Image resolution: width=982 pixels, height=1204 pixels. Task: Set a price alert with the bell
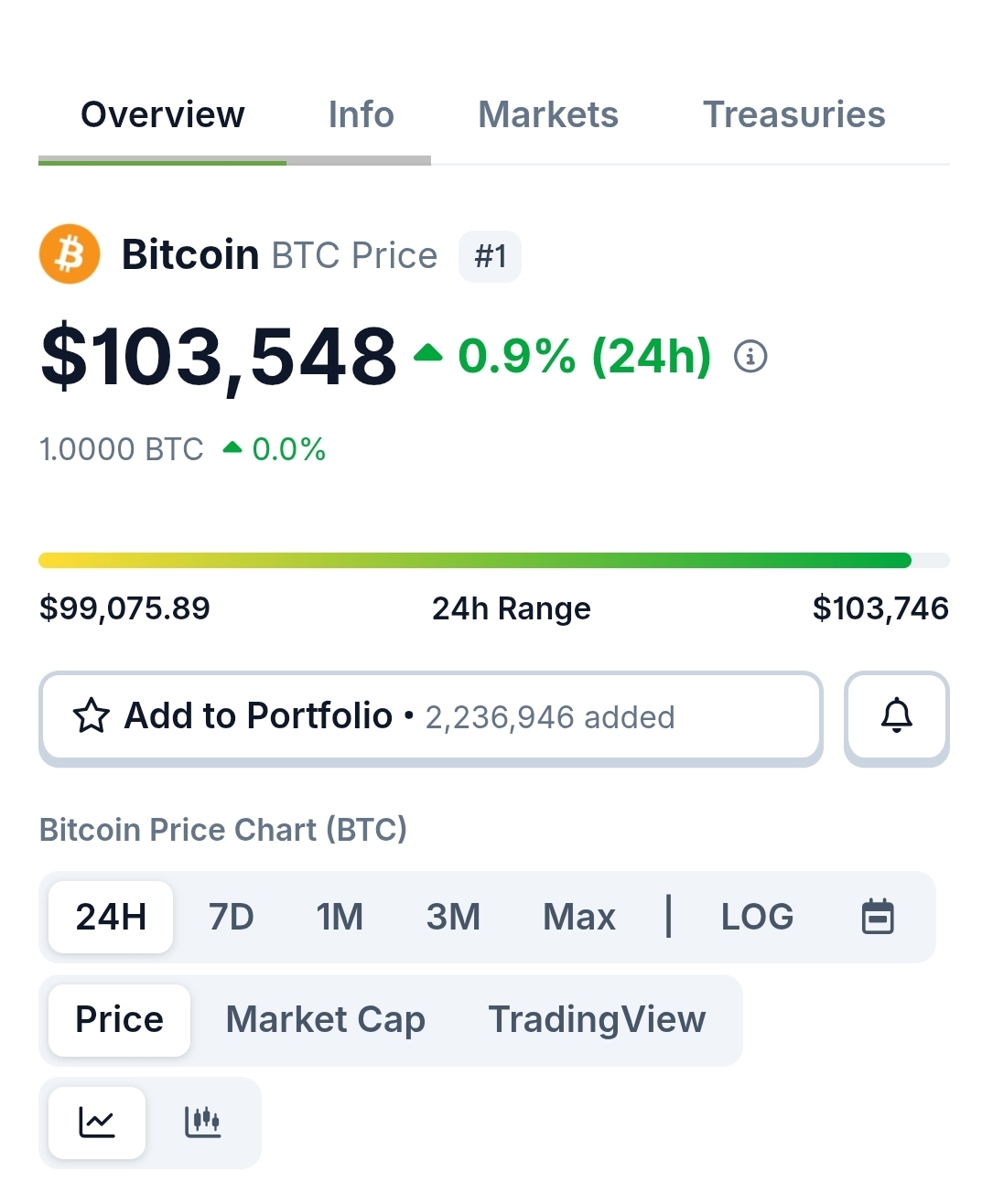pyautogui.click(x=896, y=716)
